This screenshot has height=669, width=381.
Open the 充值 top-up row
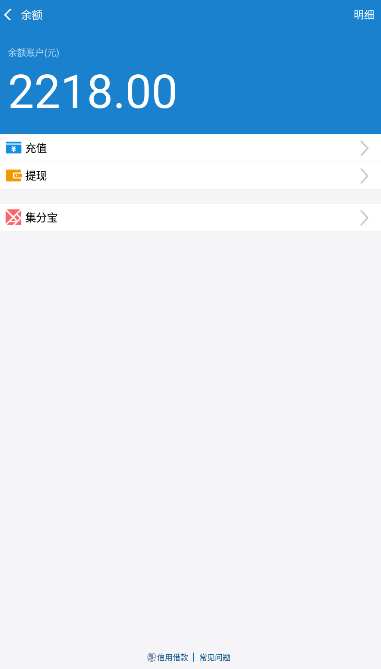[x=190, y=148]
